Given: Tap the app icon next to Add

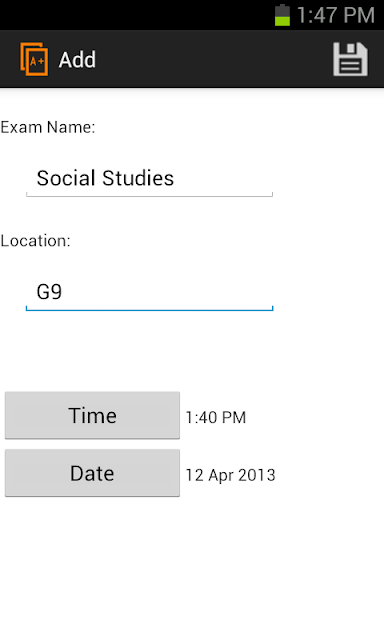Looking at the screenshot, I should (34, 59).
